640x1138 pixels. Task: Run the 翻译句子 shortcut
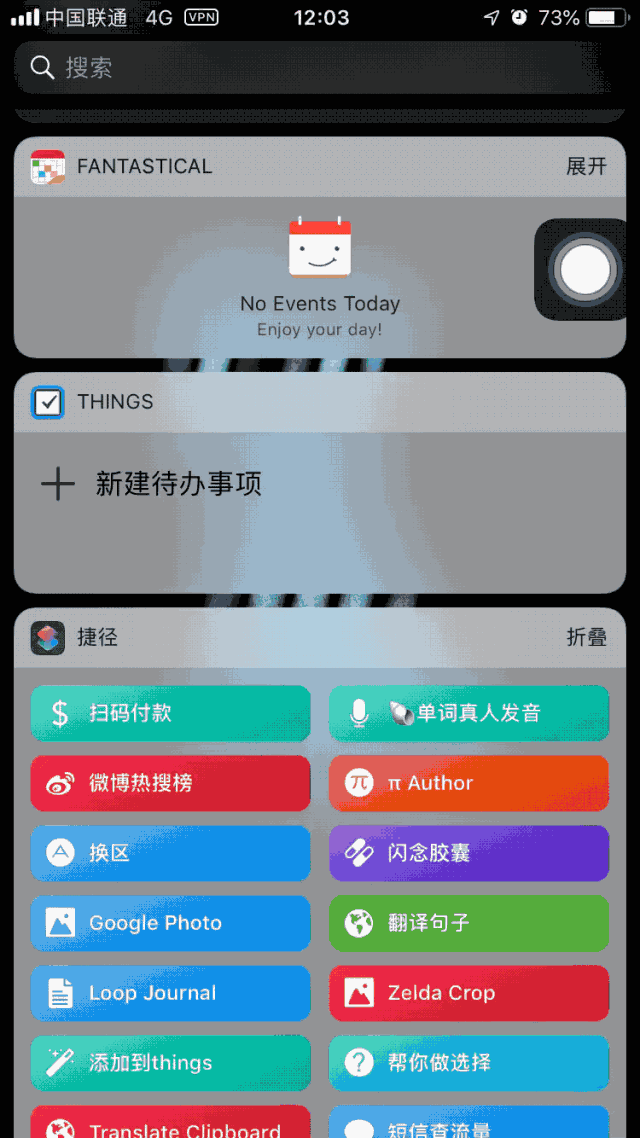[x=469, y=923]
